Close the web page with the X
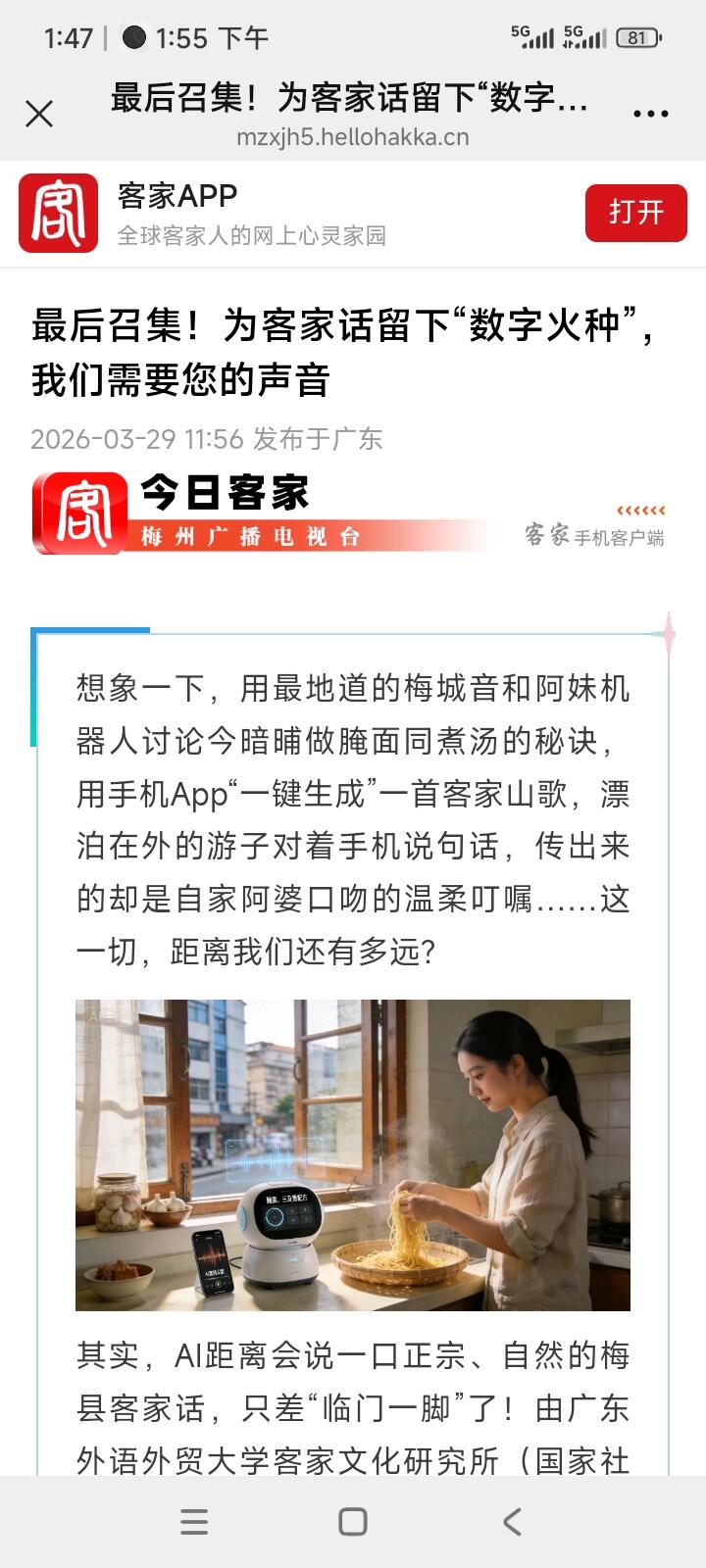The image size is (706, 1568). 39,115
